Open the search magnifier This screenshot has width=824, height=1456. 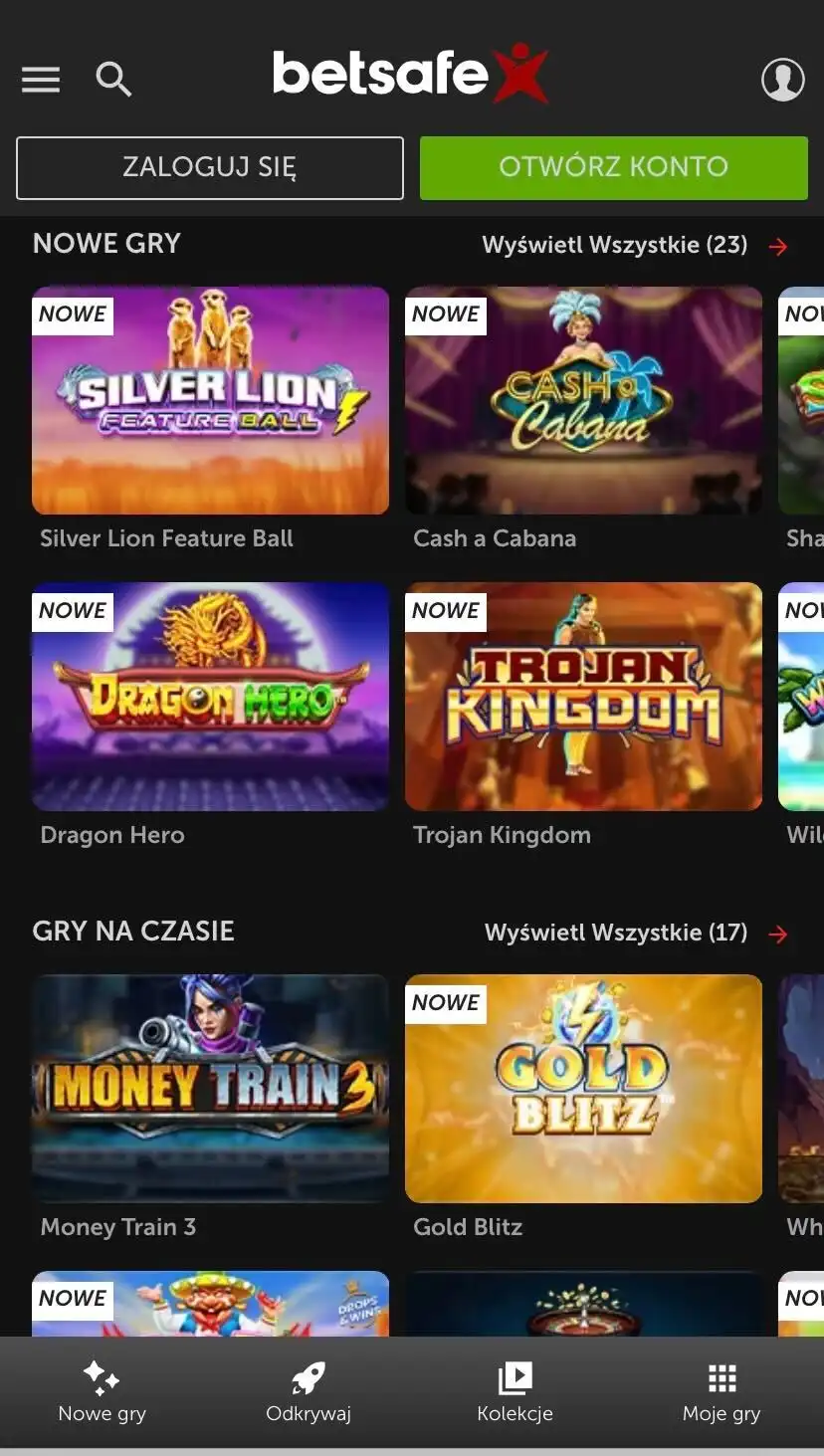(113, 79)
